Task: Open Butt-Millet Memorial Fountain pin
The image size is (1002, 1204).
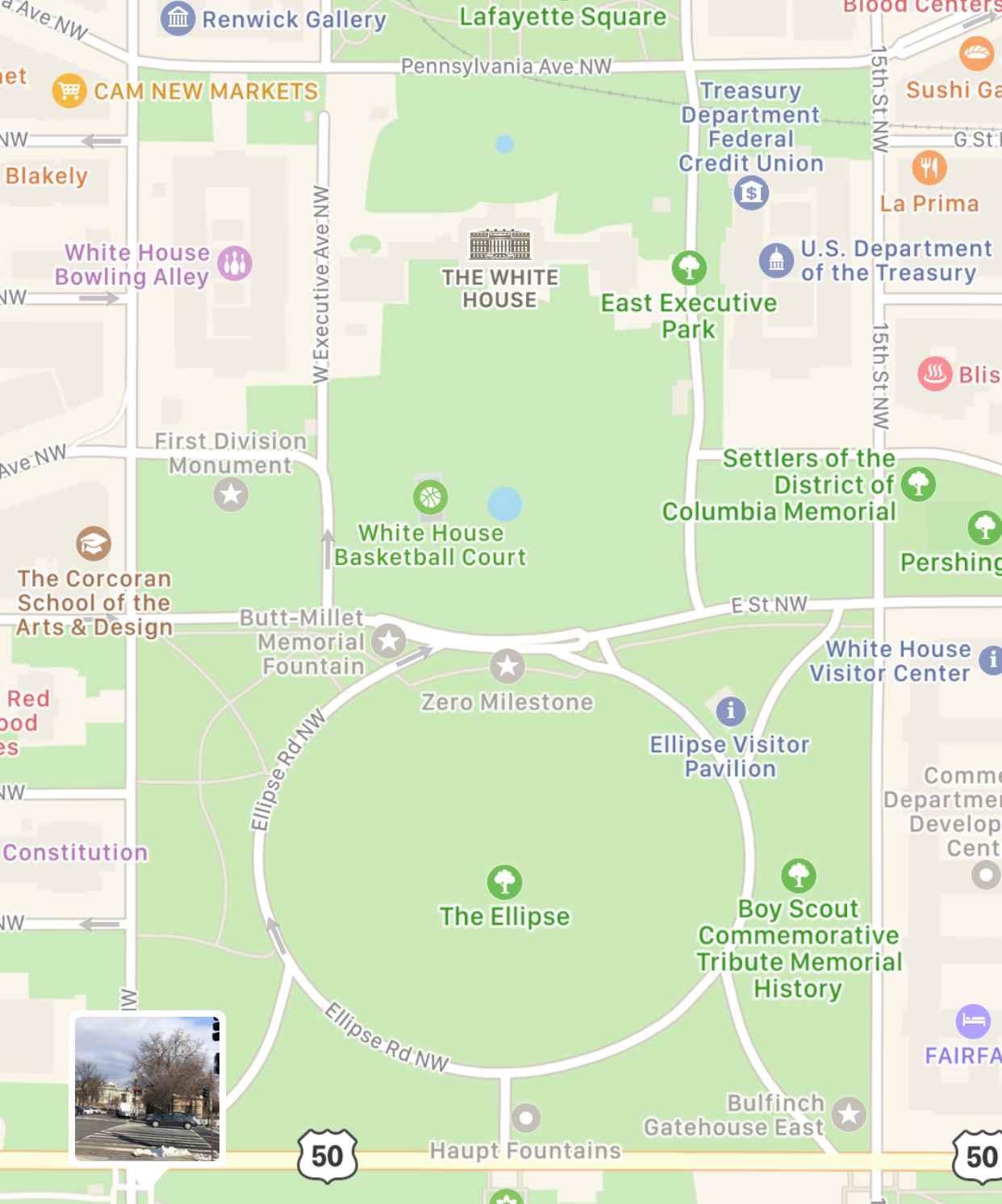Action: pyautogui.click(x=389, y=642)
